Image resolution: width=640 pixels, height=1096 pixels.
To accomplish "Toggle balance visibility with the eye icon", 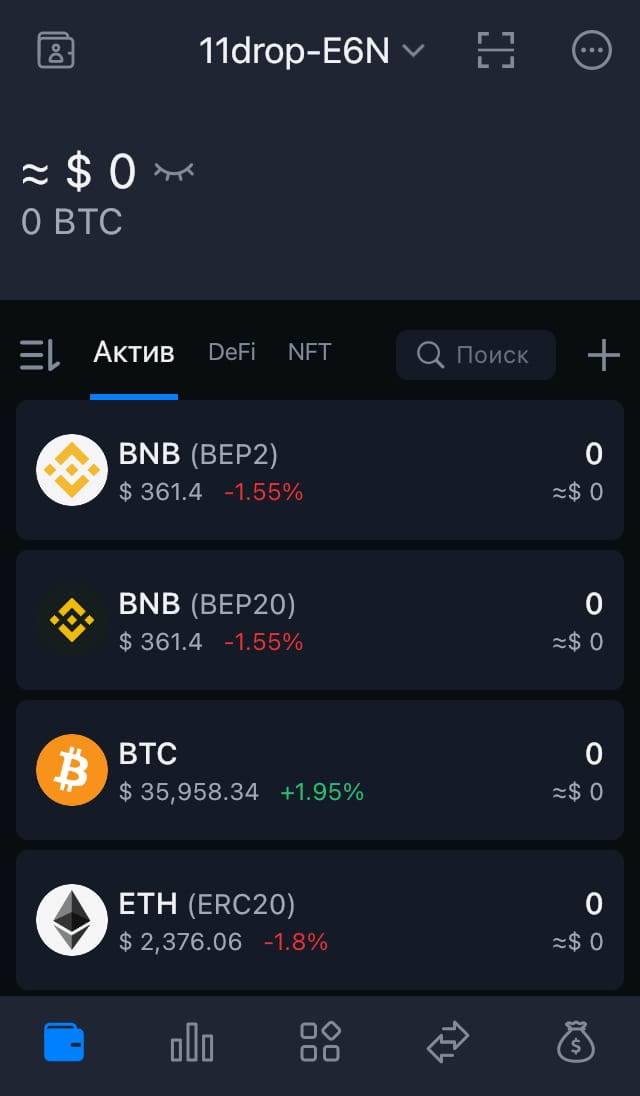I will (174, 171).
